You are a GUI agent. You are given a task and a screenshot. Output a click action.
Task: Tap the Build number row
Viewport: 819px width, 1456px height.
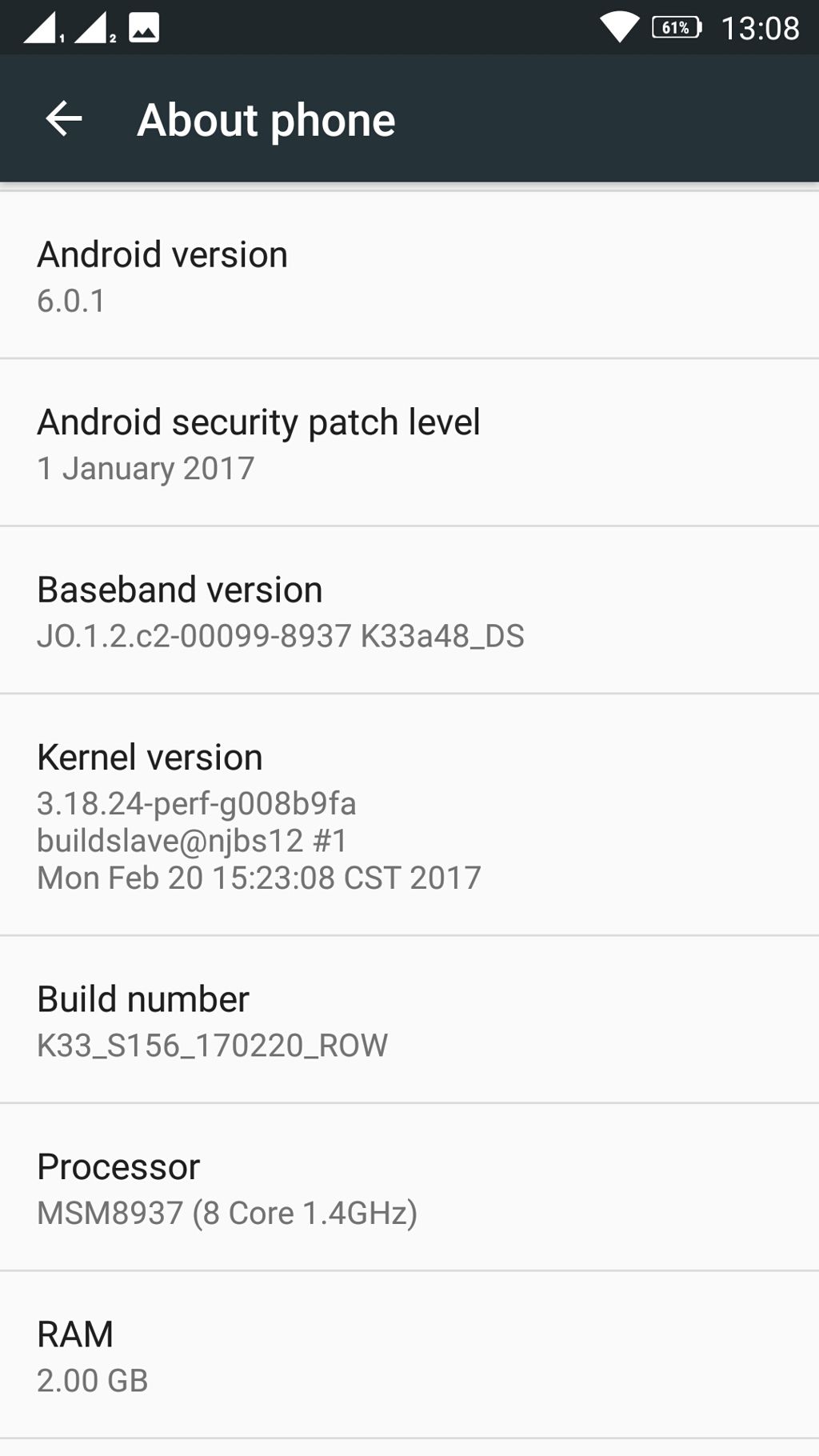(x=409, y=1020)
